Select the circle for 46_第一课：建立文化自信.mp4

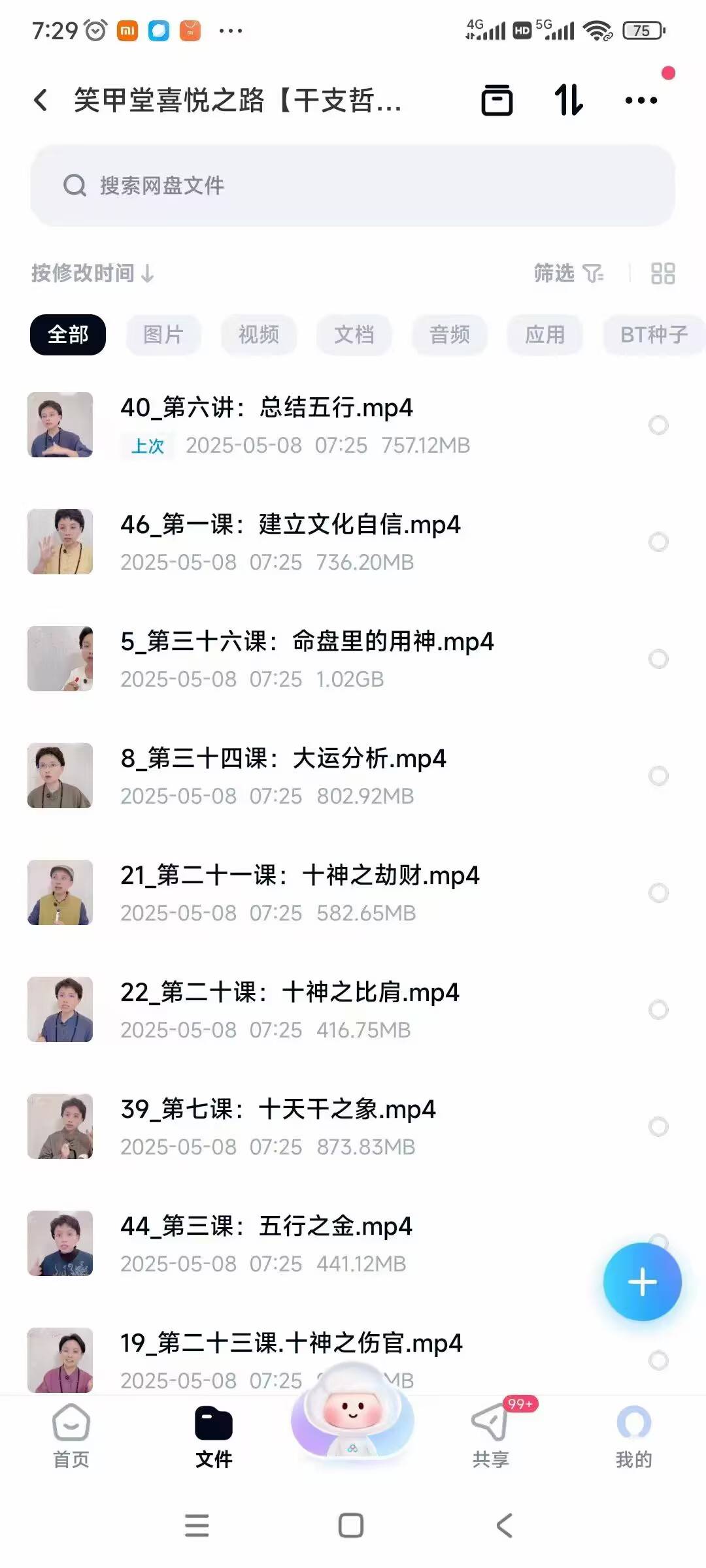coord(658,542)
